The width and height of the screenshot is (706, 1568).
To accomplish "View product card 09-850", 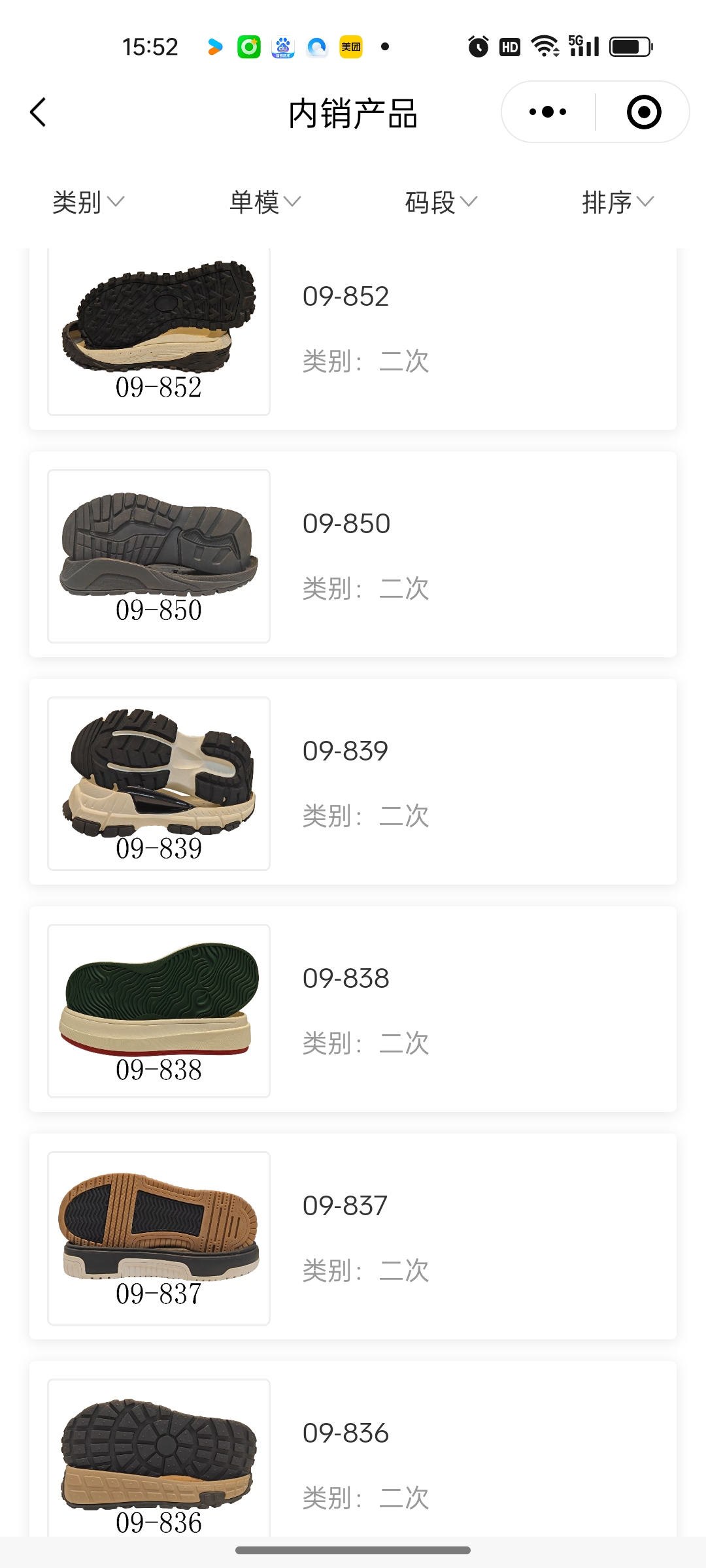I will pos(353,555).
